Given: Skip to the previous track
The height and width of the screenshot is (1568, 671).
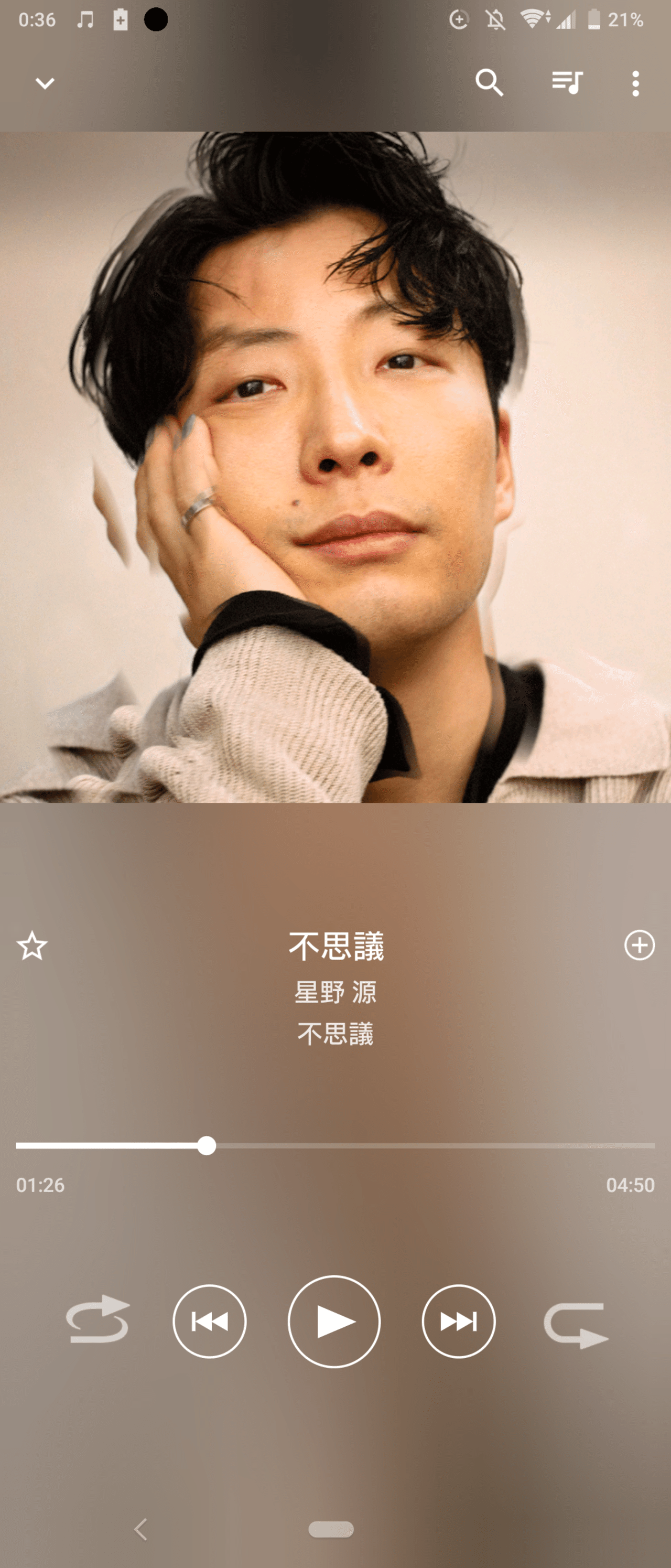Looking at the screenshot, I should [x=209, y=1321].
